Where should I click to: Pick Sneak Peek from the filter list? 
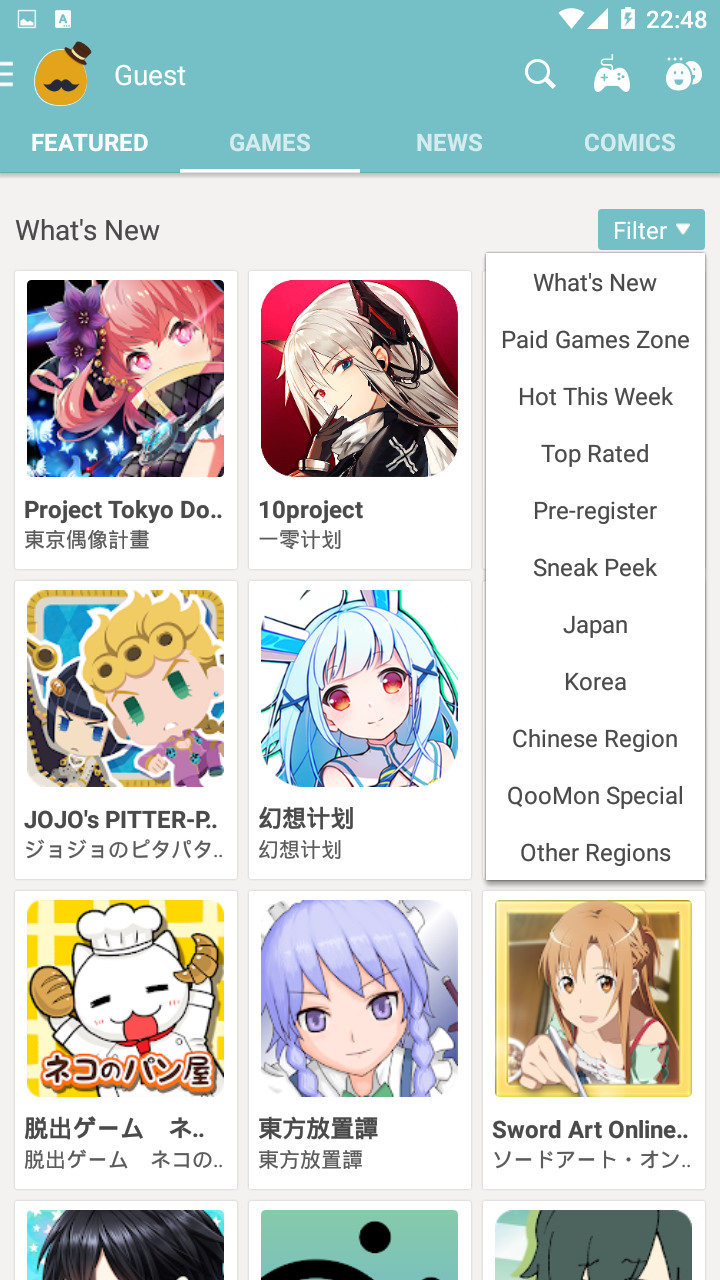click(595, 568)
